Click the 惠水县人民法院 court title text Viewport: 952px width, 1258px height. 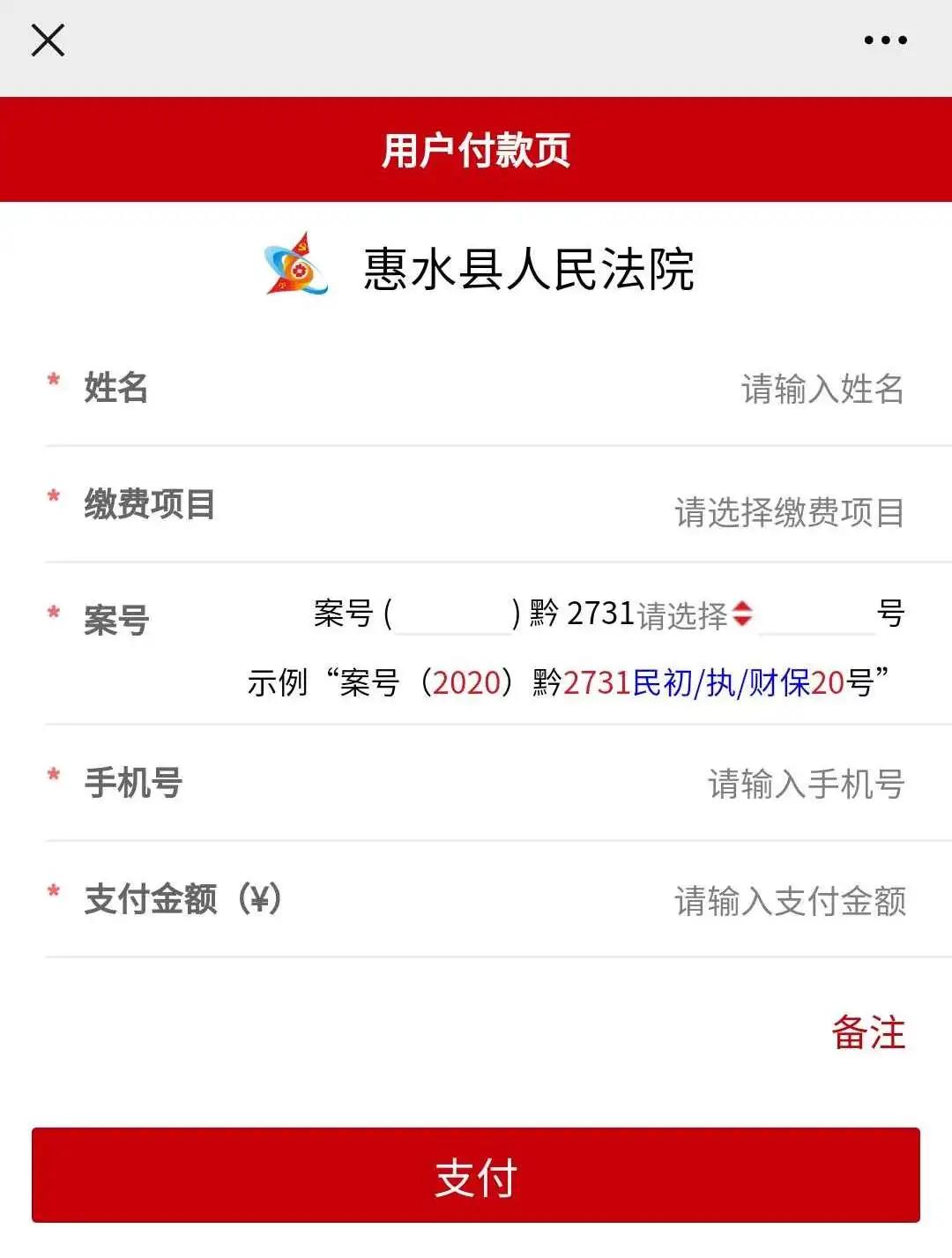click(x=529, y=271)
